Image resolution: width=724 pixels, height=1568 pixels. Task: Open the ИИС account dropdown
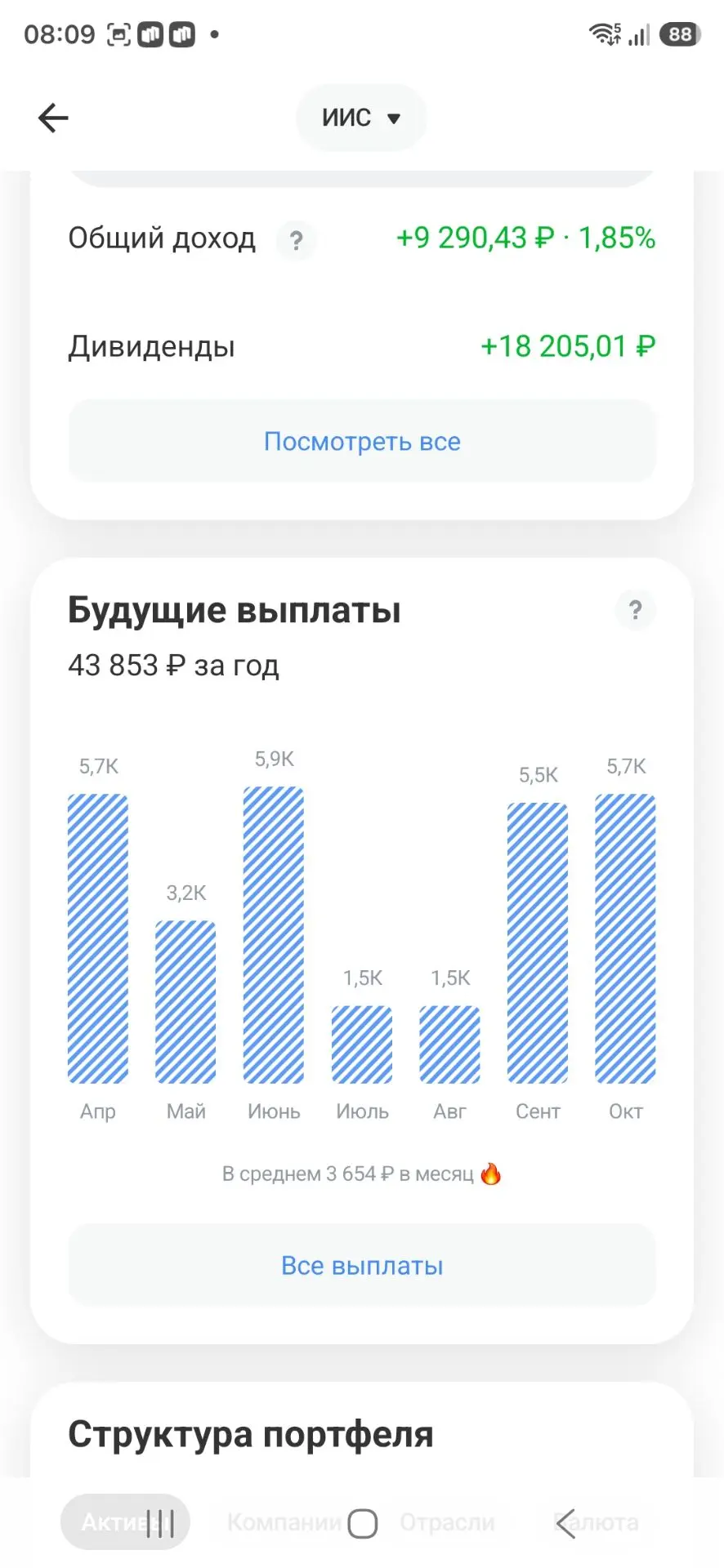point(361,118)
